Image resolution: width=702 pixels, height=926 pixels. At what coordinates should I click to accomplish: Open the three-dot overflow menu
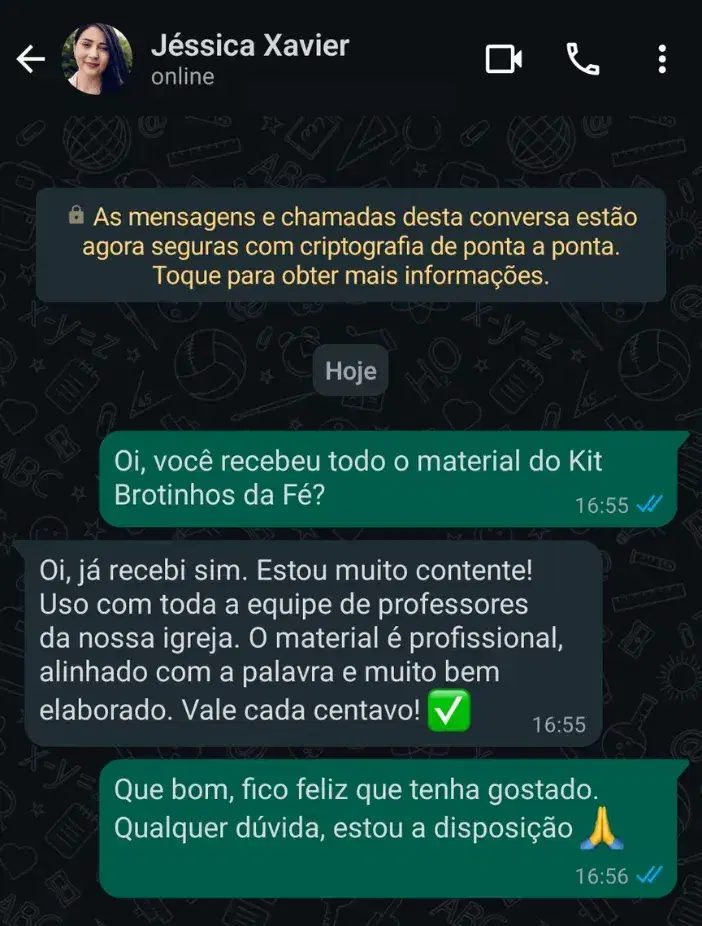pos(662,60)
